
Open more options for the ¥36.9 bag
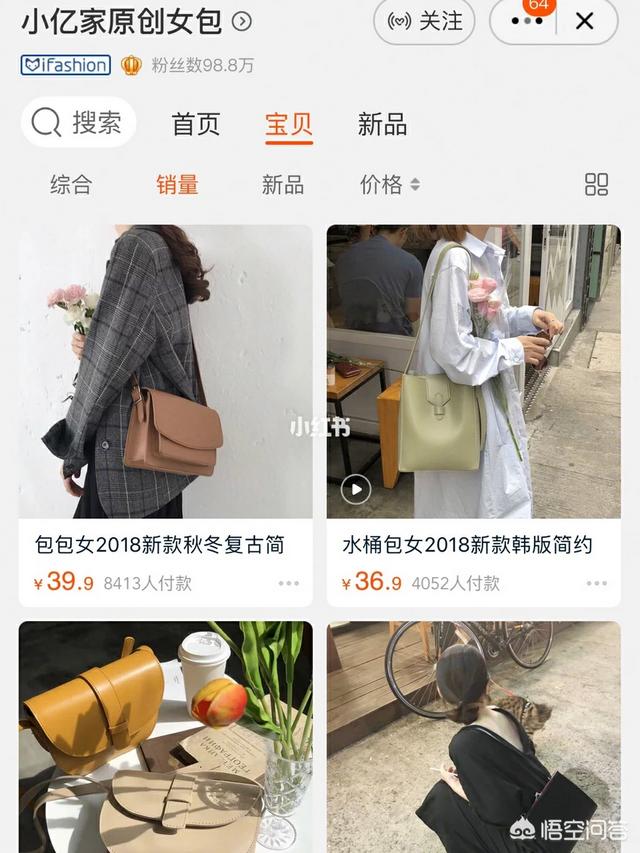pyautogui.click(x=597, y=583)
